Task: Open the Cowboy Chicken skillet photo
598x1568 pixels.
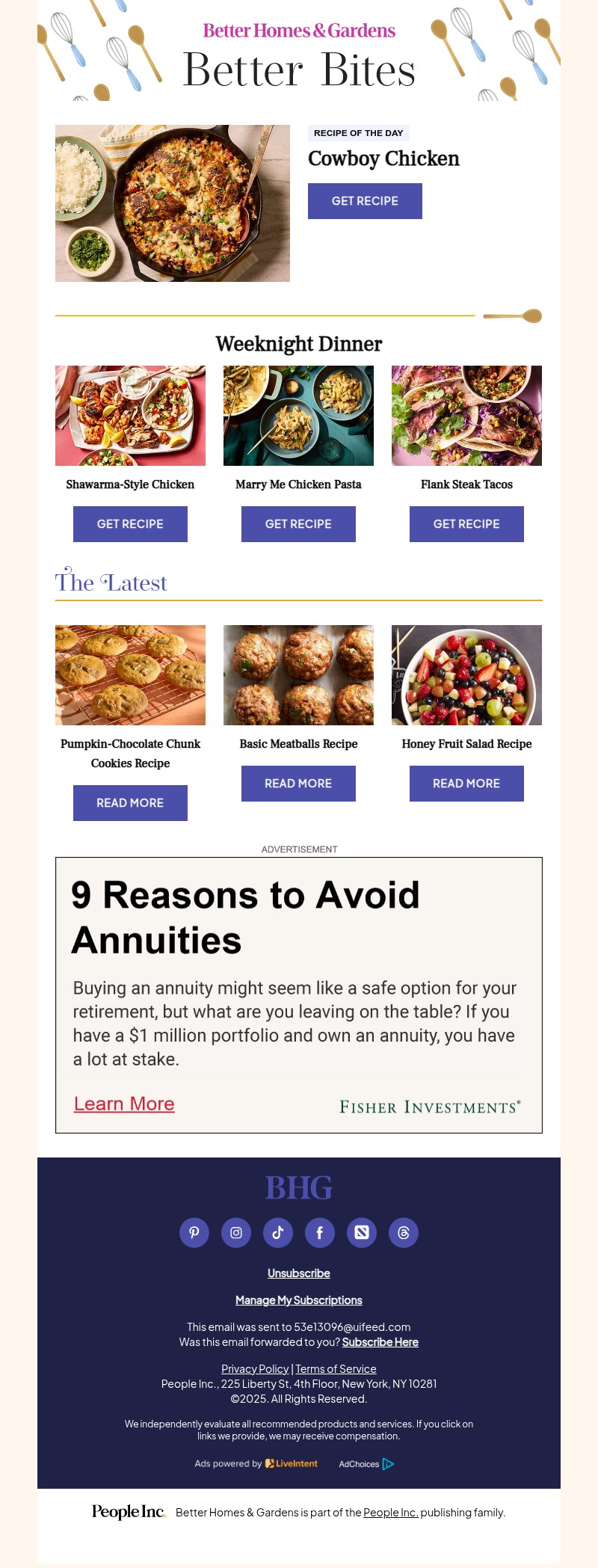Action: coord(173,203)
